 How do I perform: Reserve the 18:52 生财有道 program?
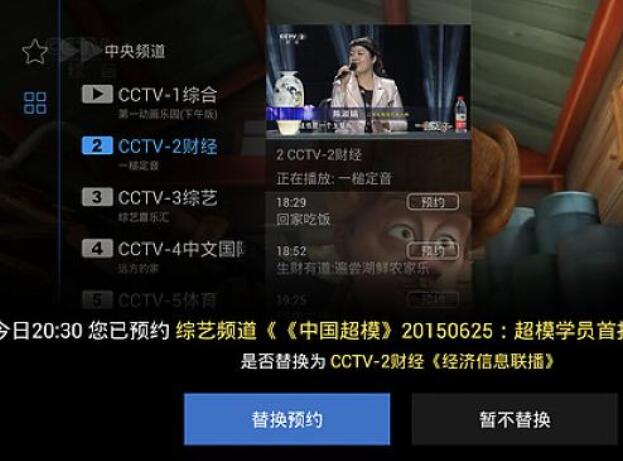click(433, 250)
